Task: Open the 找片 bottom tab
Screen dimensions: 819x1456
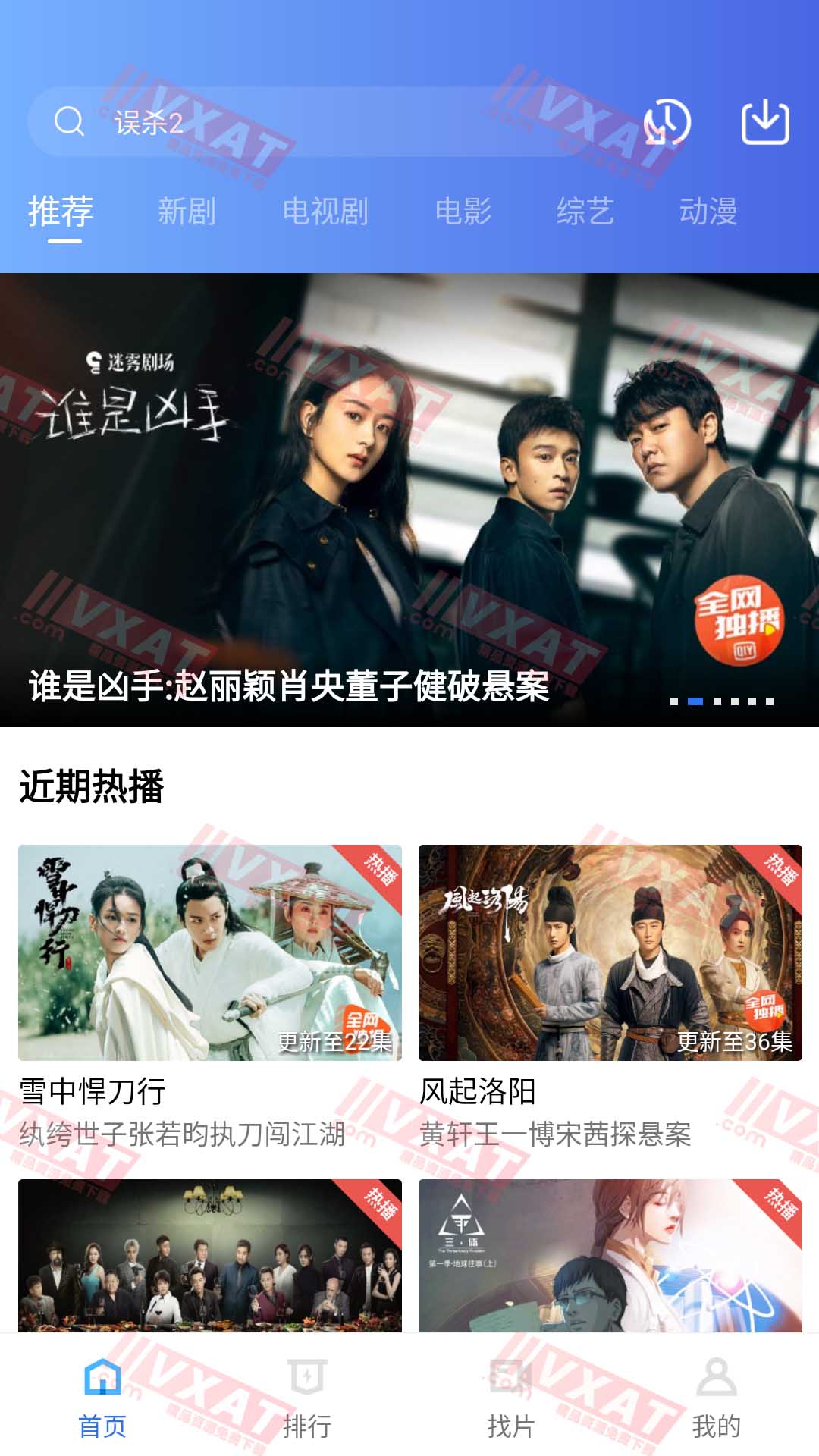Action: [510, 1397]
